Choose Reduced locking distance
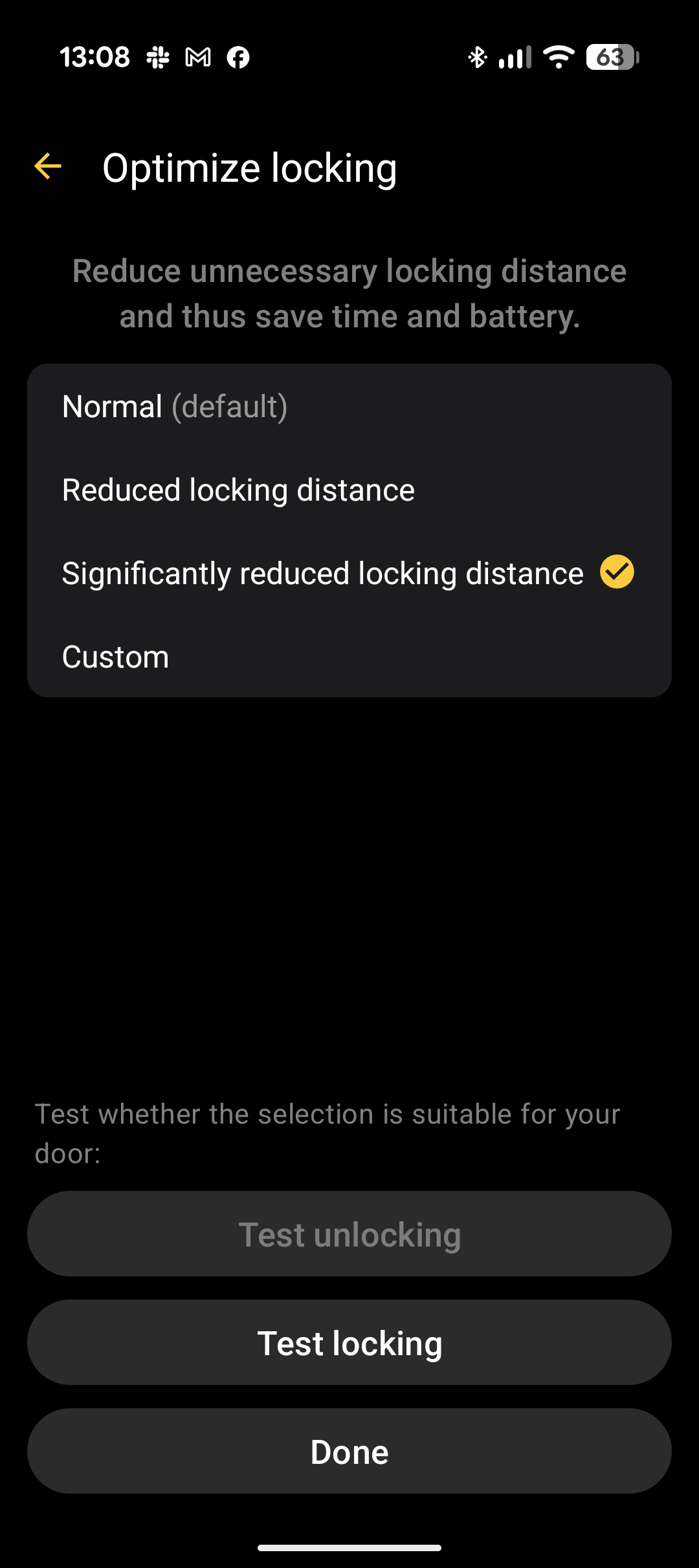 349,490
